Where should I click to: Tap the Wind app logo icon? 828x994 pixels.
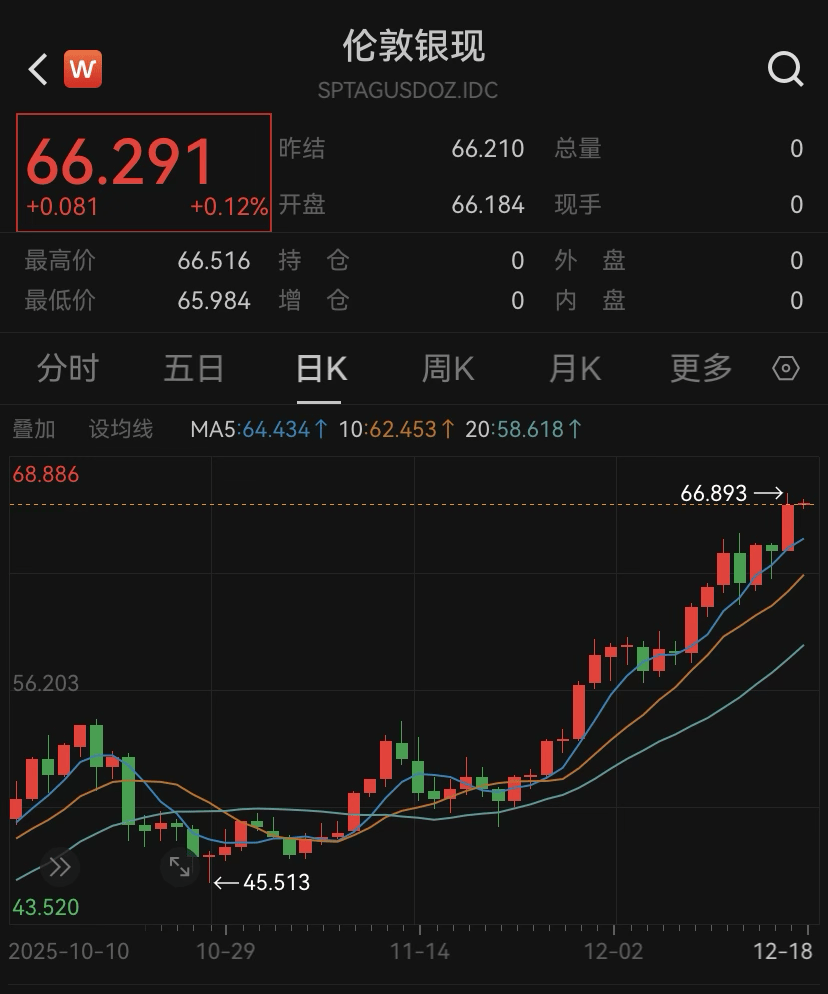point(83,69)
